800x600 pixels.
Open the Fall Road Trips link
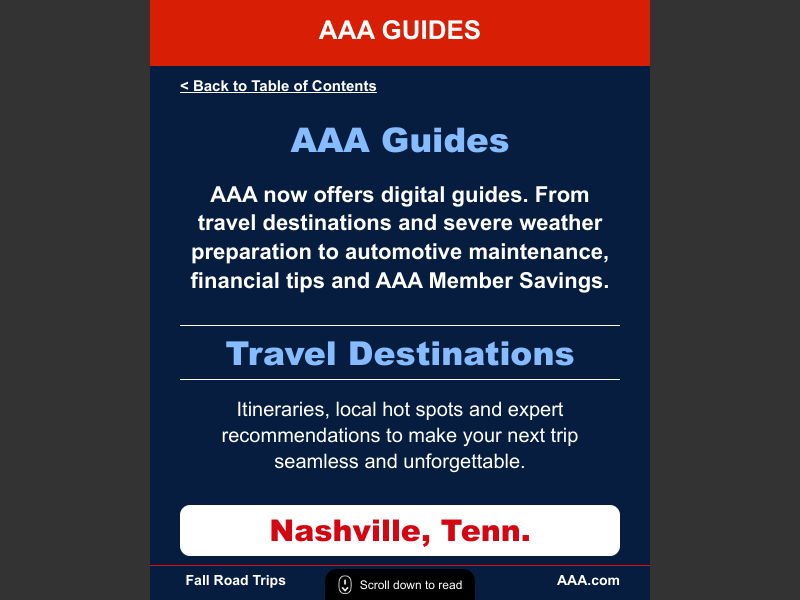(236, 580)
